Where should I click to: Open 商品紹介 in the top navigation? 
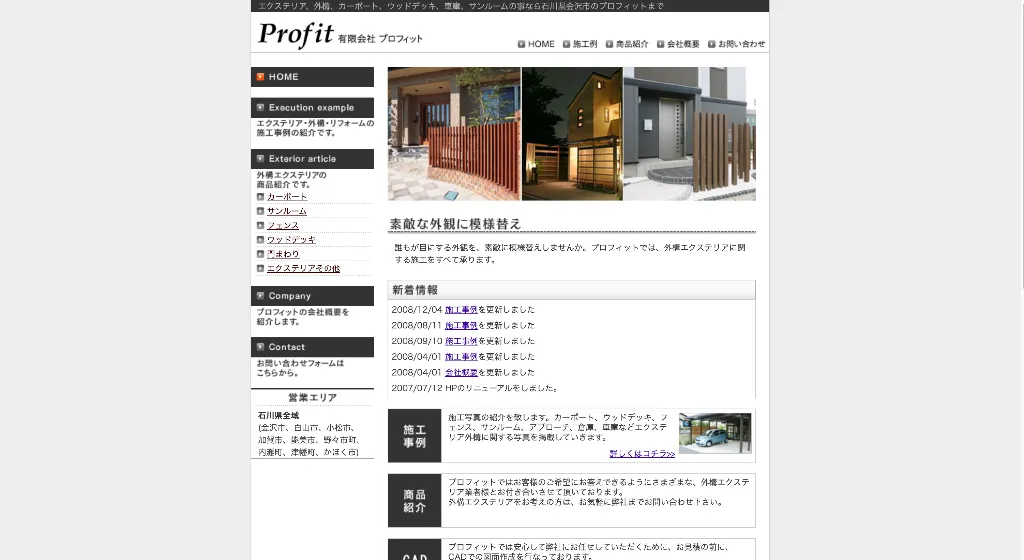pyautogui.click(x=627, y=44)
